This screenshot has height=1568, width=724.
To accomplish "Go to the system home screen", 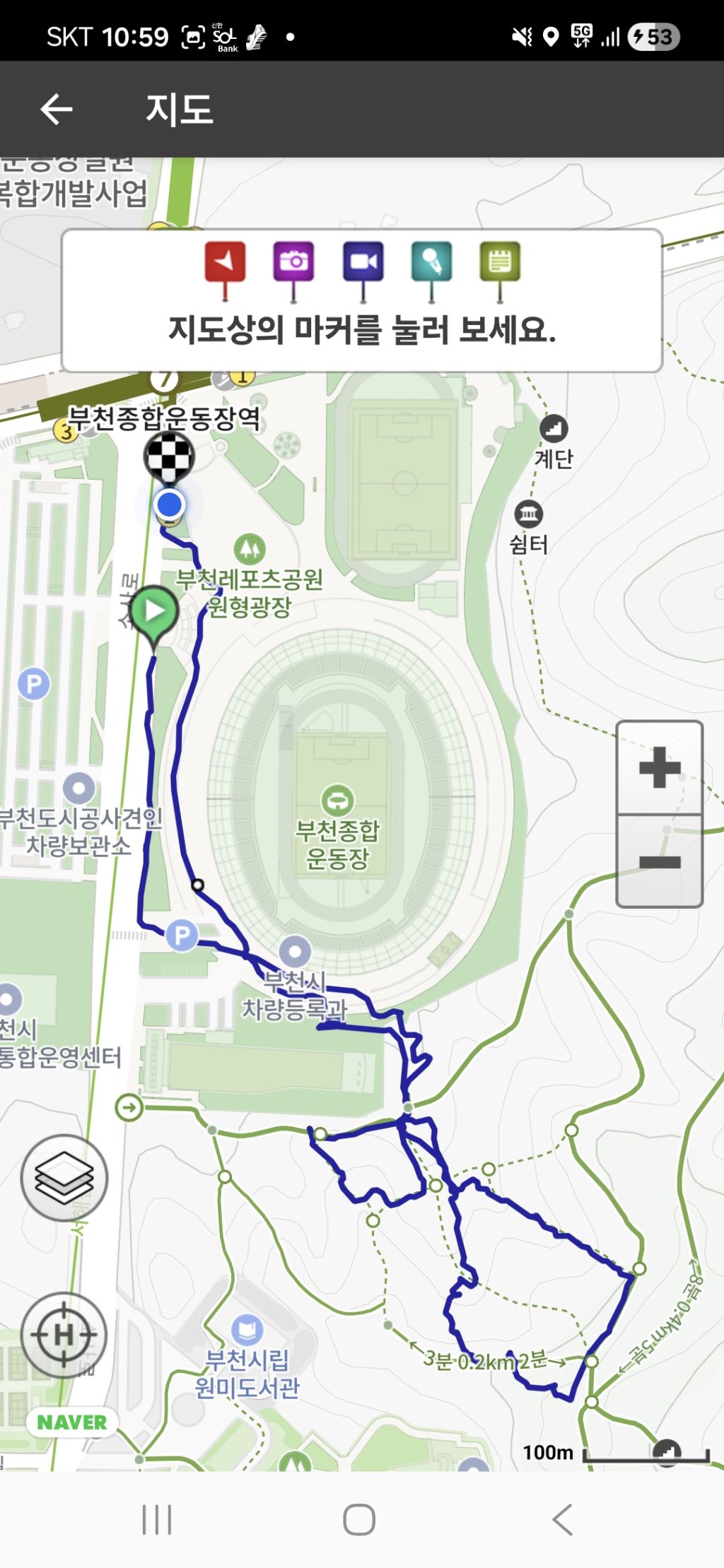I will [359, 1519].
